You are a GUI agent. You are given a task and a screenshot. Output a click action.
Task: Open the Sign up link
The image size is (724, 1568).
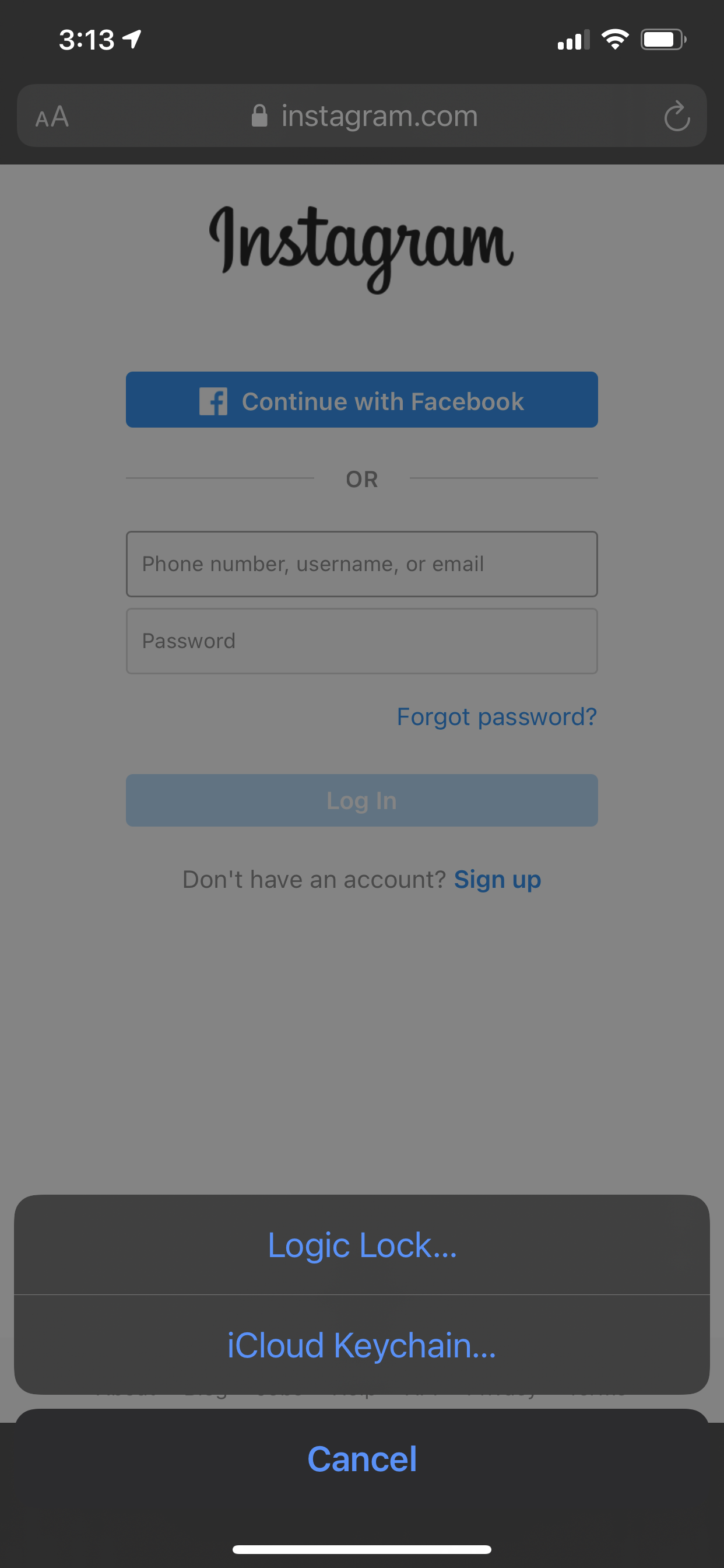click(497, 880)
